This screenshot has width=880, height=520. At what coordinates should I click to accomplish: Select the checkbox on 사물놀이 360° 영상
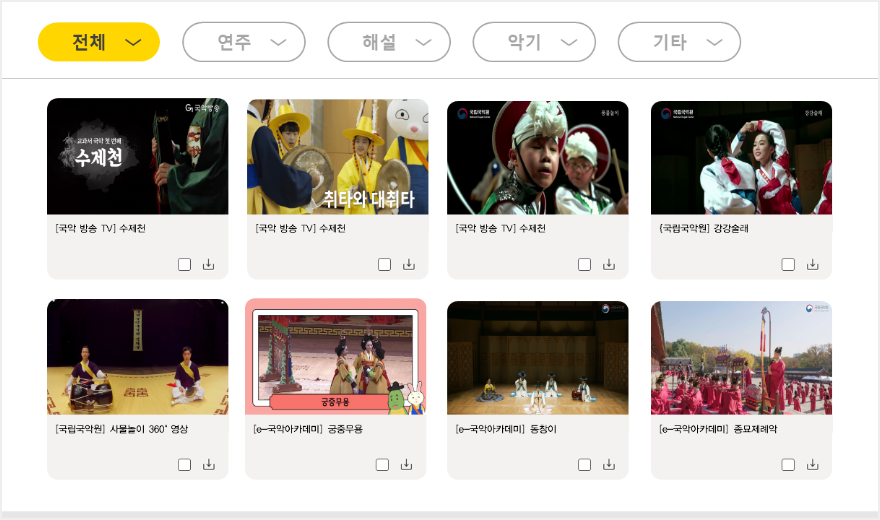(x=184, y=465)
